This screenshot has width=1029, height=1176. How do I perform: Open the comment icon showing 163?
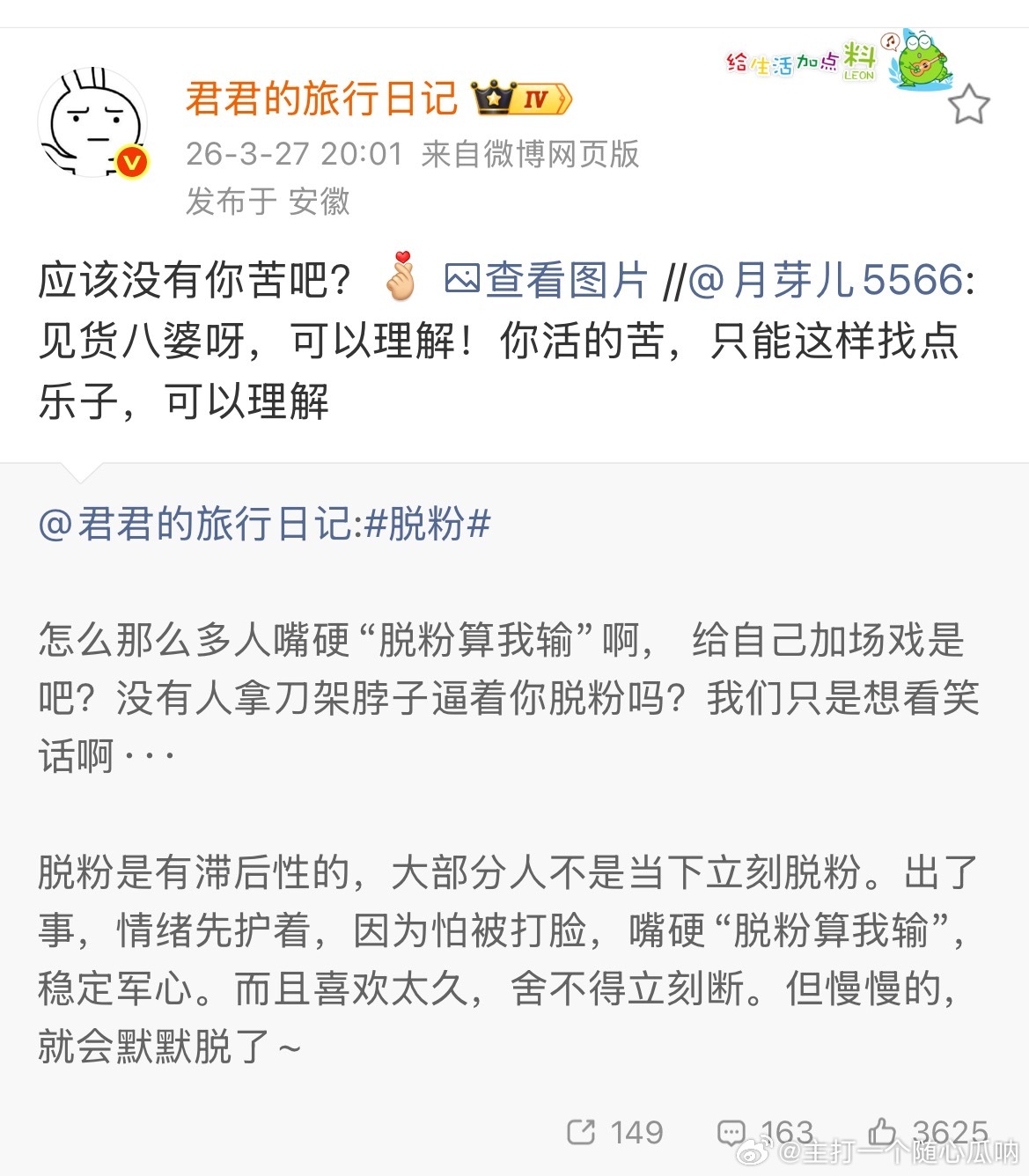click(x=731, y=1131)
